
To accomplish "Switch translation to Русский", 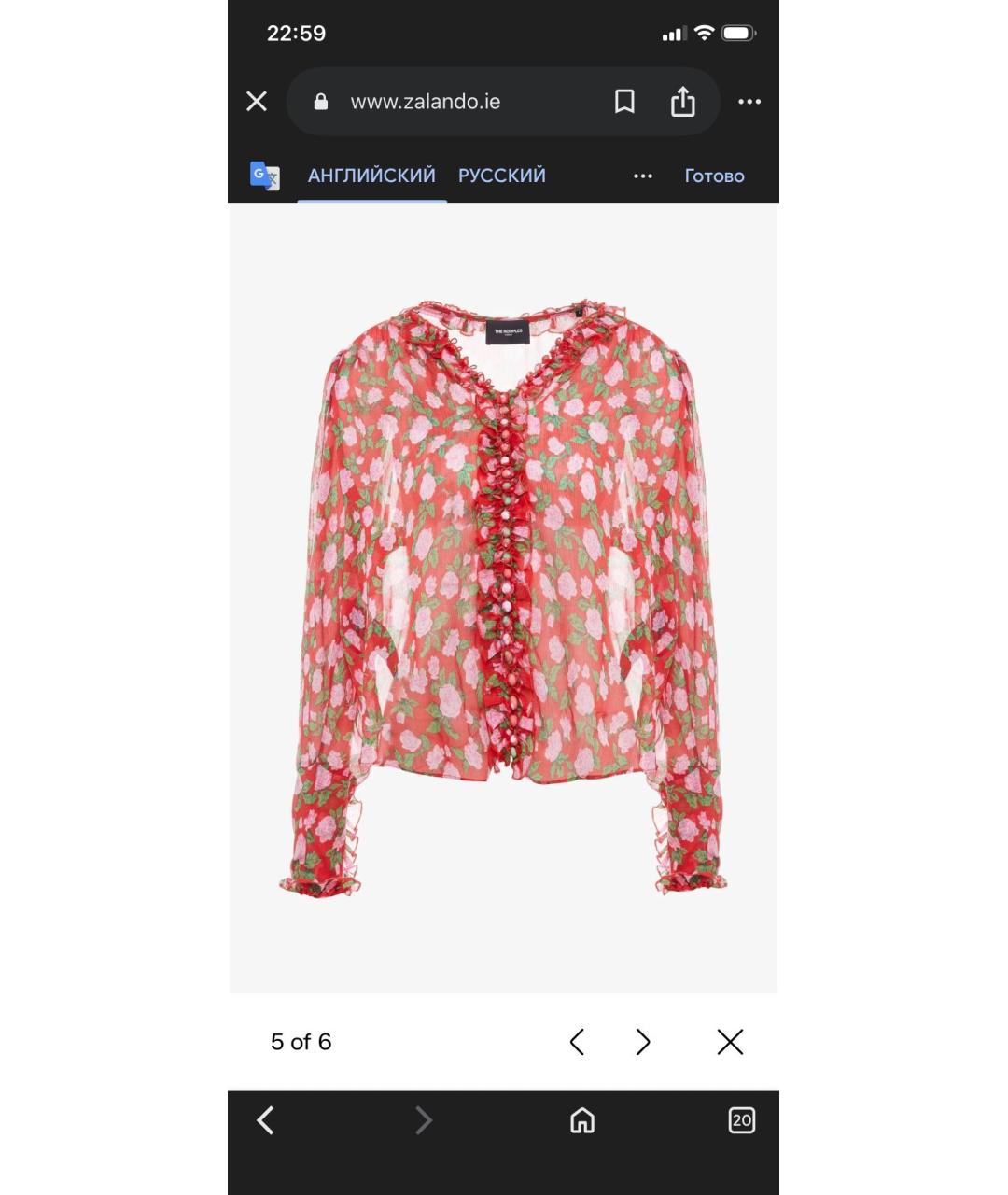I will pyautogui.click(x=501, y=176).
